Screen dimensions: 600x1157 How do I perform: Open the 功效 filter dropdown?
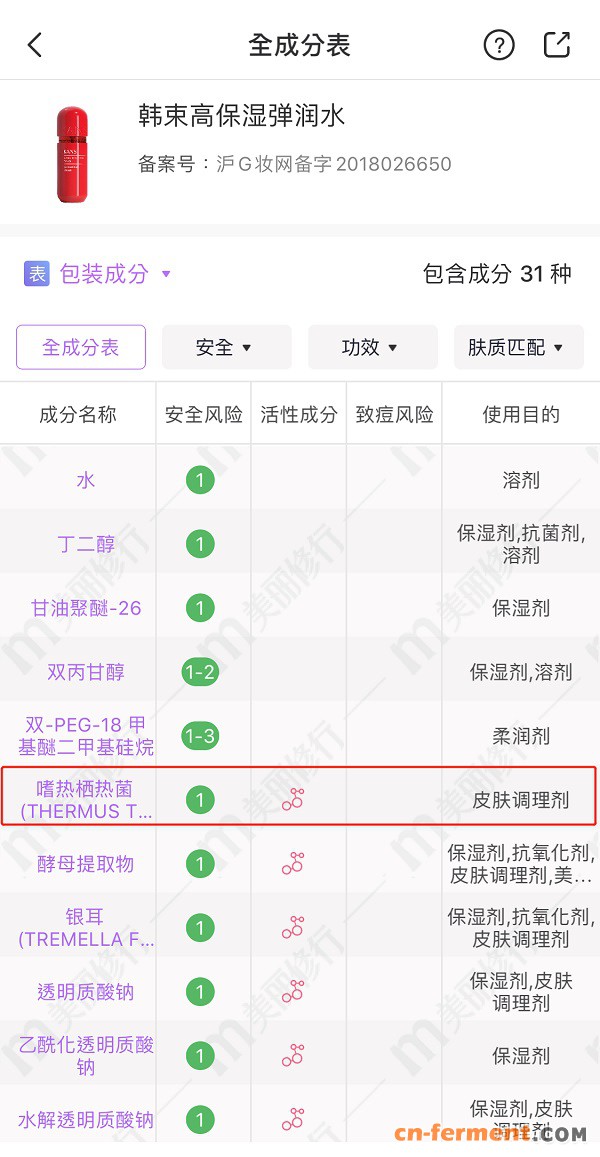(x=372, y=347)
